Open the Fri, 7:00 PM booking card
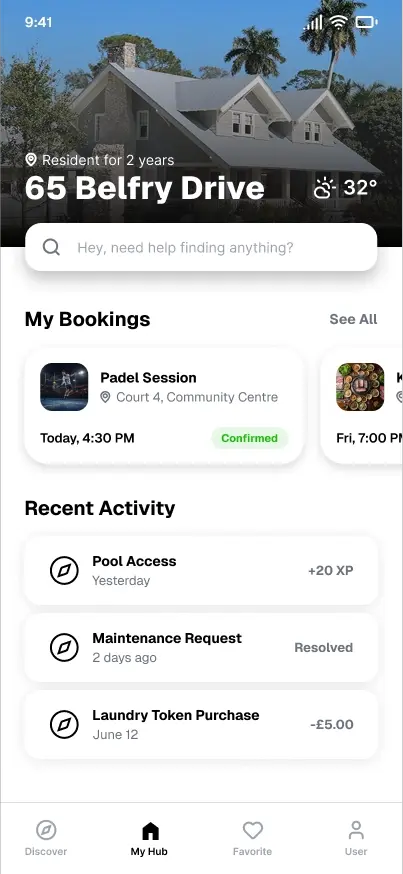The width and height of the screenshot is (403, 874). [x=362, y=406]
